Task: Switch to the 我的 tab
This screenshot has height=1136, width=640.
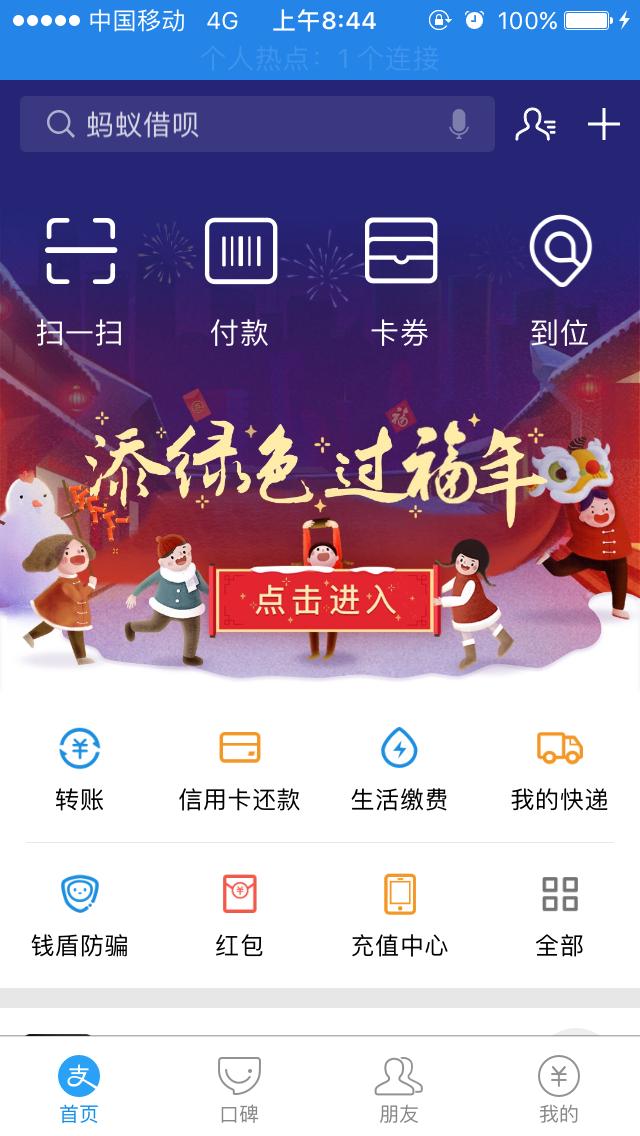Action: [x=559, y=1090]
